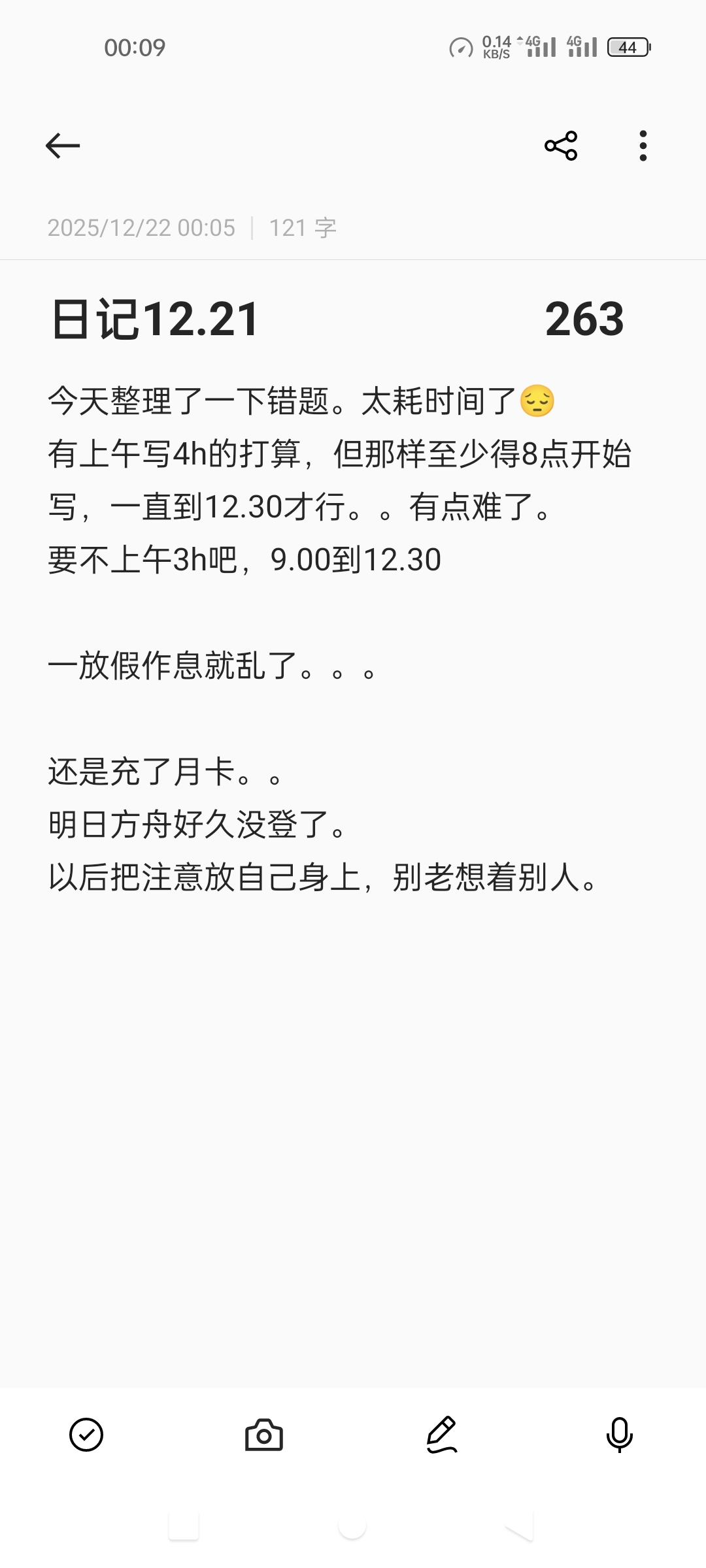Open the share options for this note

561,146
